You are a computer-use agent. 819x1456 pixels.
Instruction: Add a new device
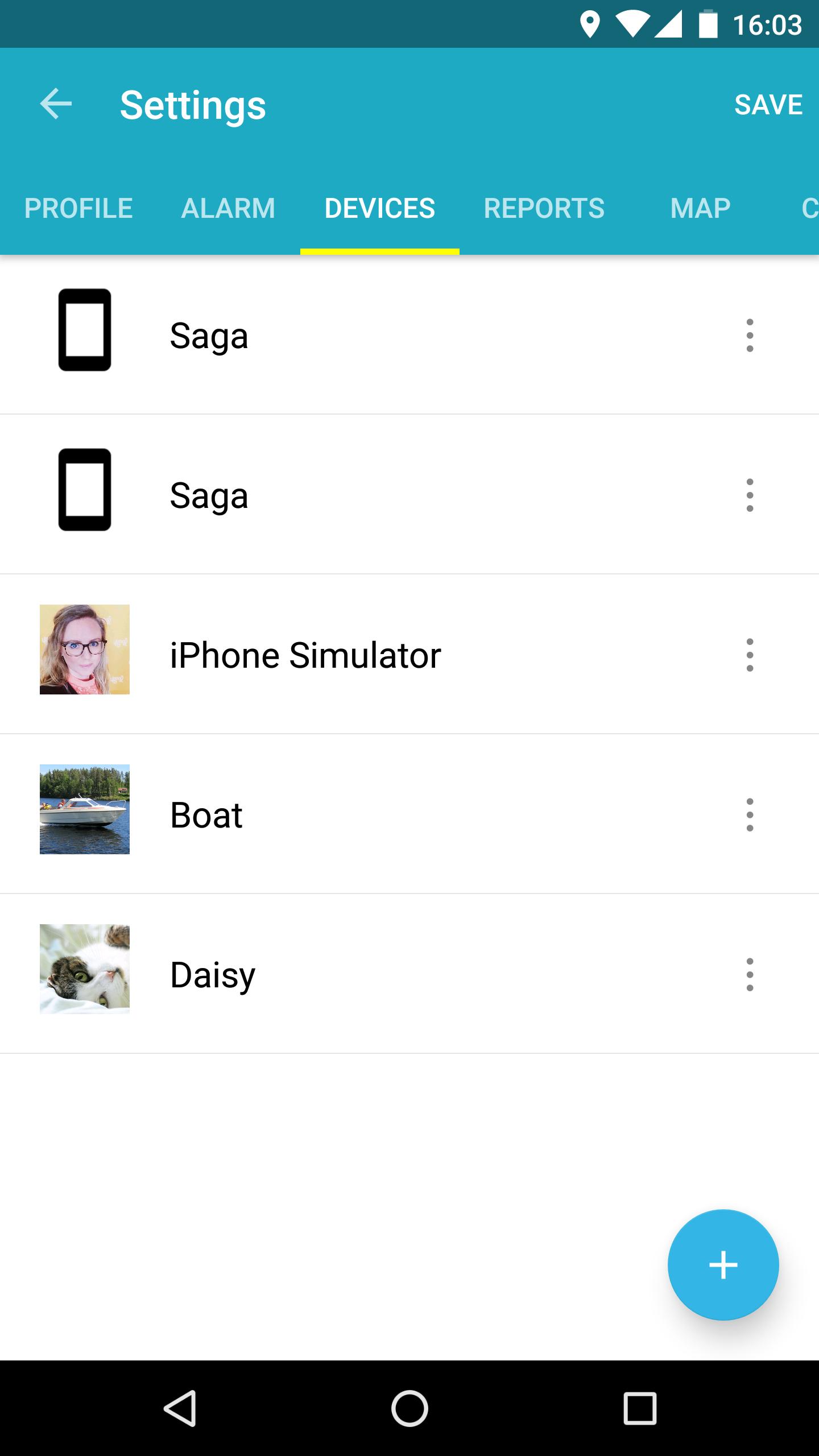coord(723,1265)
